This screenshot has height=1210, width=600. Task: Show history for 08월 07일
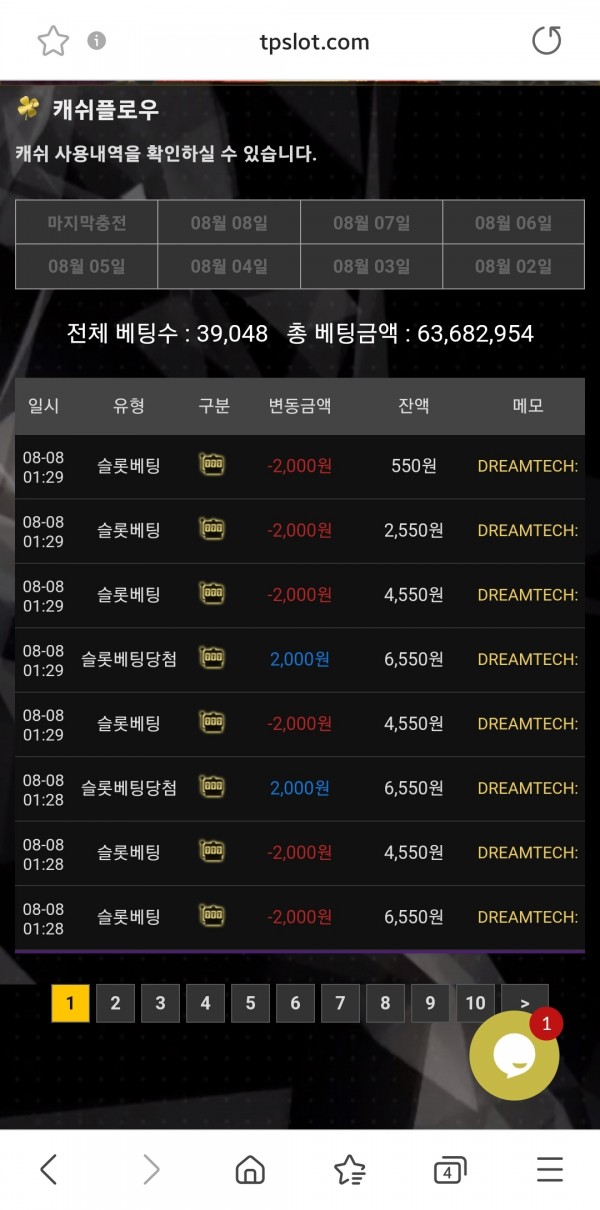point(371,222)
